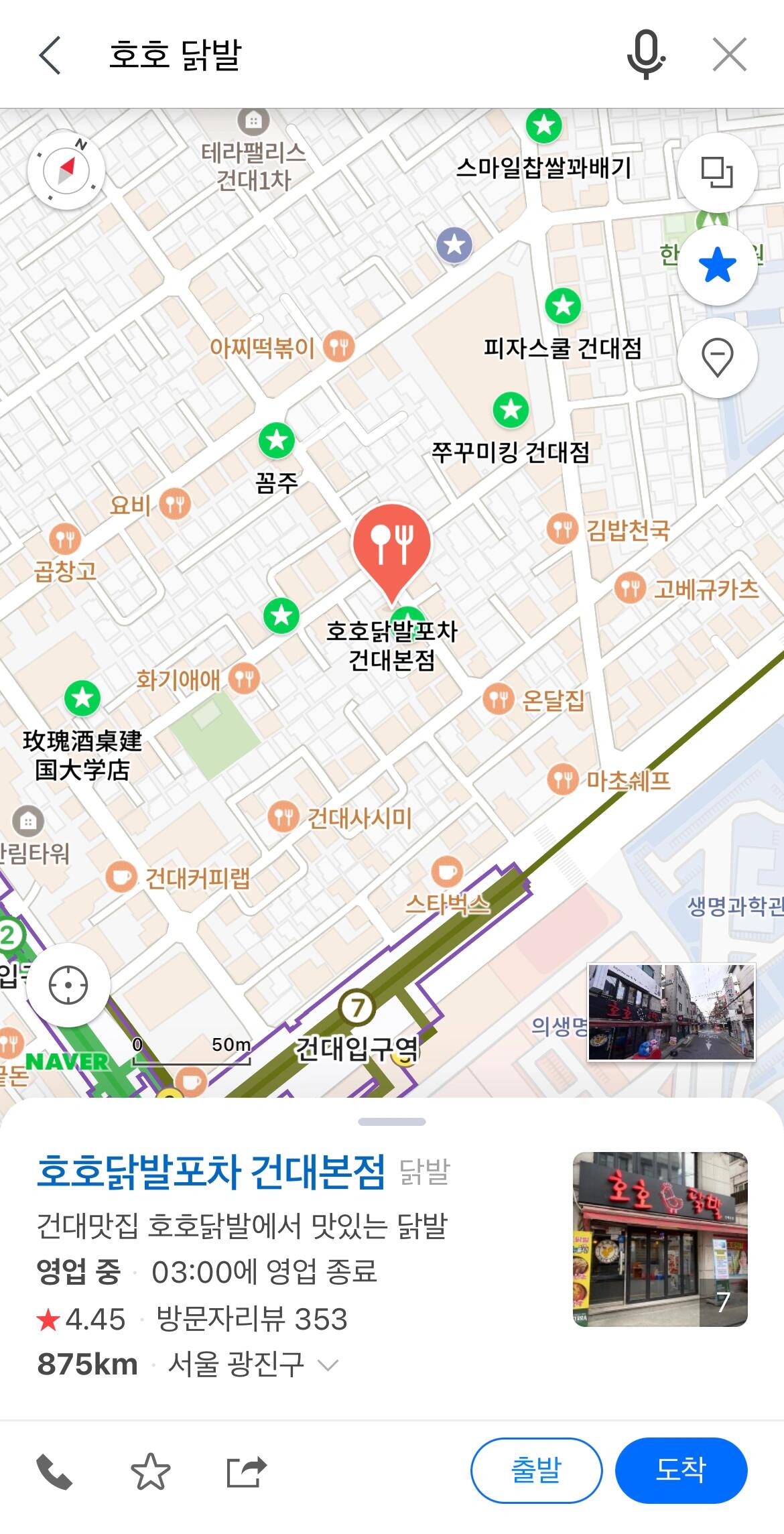784x1534 pixels.
Task: Center the map on my location
Action: pyautogui.click(x=68, y=985)
